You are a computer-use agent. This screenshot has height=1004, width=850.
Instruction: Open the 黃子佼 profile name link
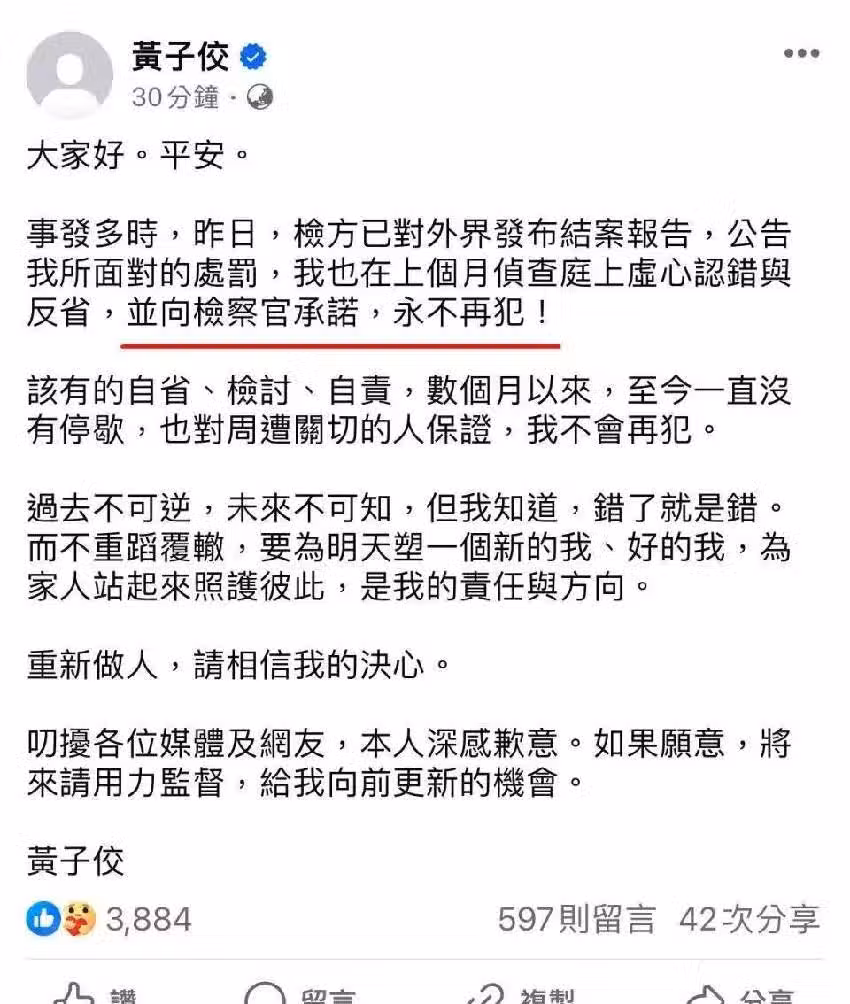(181, 58)
